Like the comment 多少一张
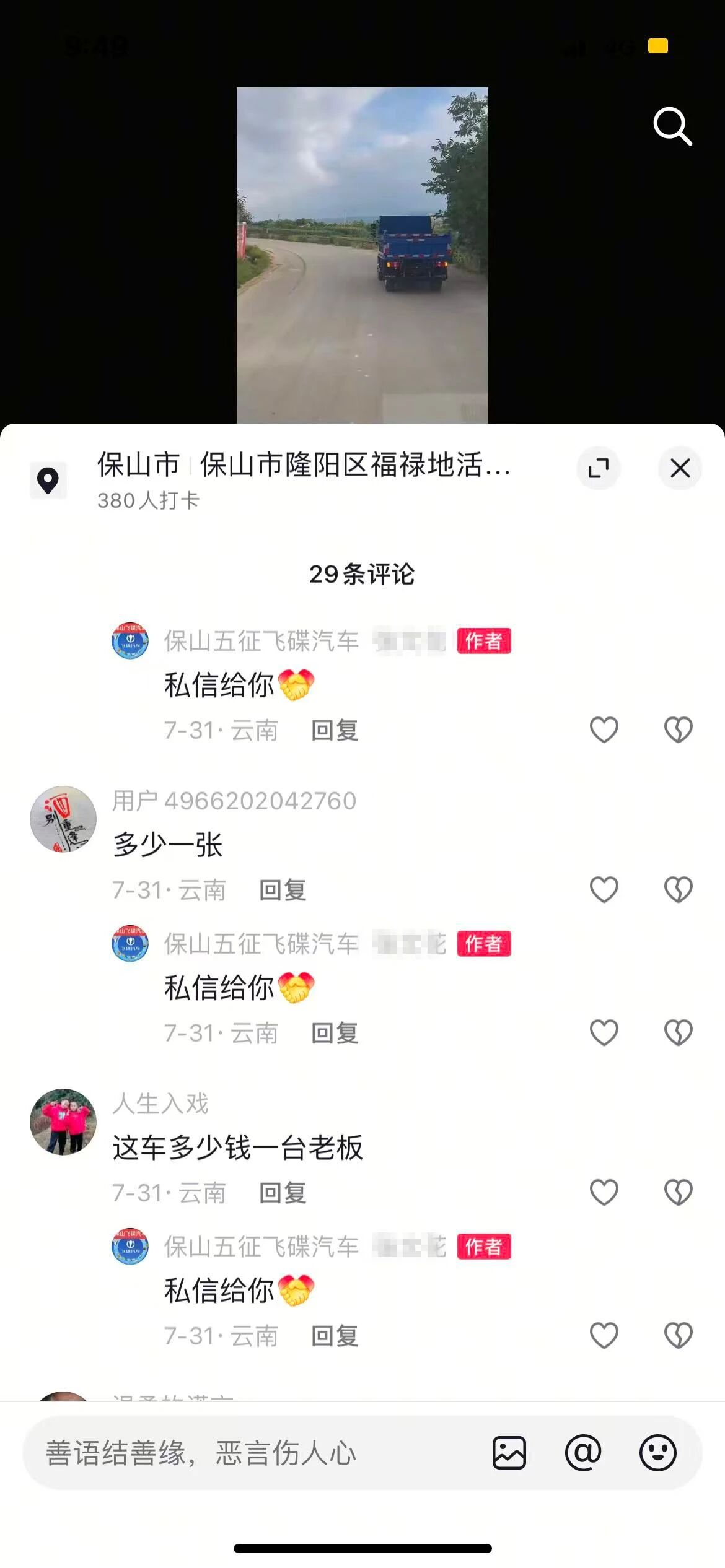The width and height of the screenshot is (725, 1568). [x=604, y=890]
